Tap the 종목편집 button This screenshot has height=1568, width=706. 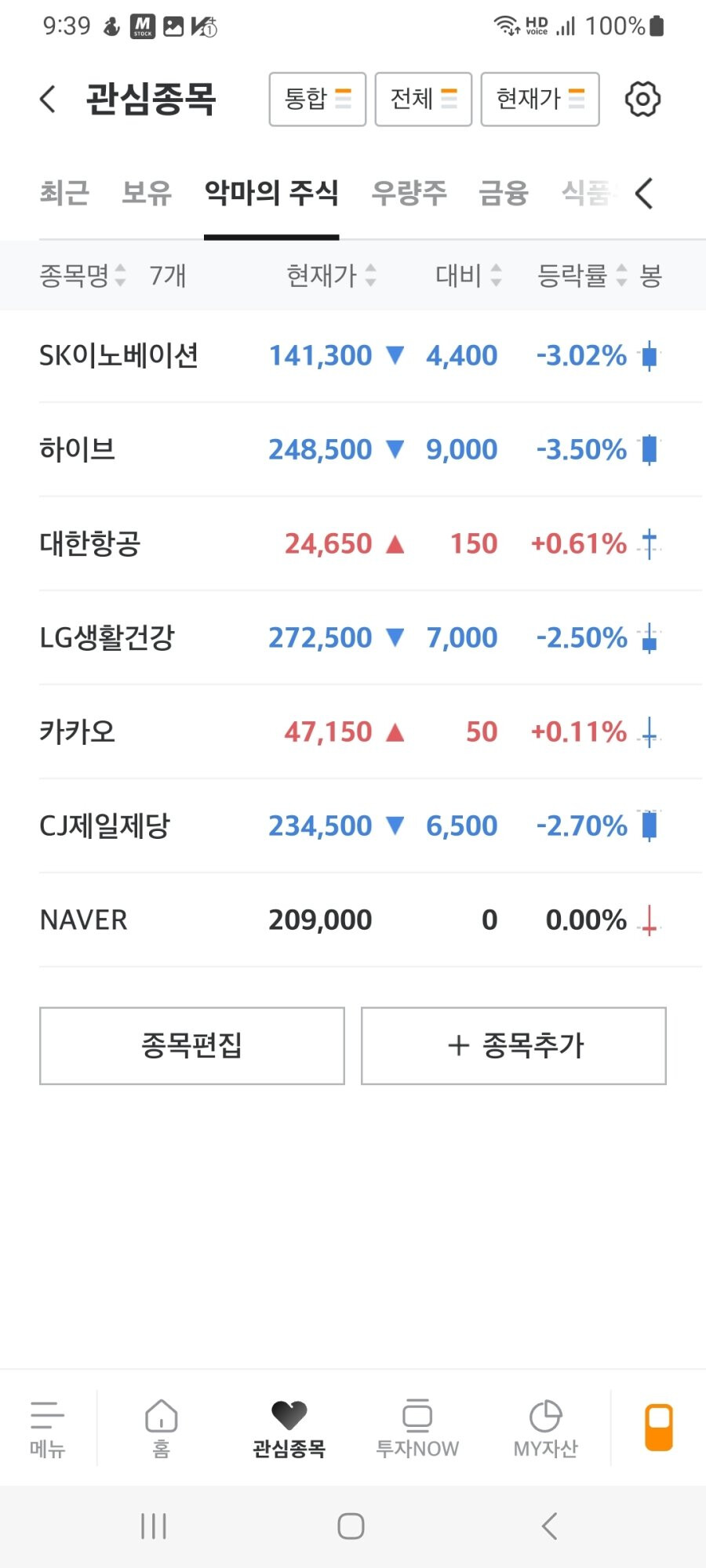click(192, 1046)
